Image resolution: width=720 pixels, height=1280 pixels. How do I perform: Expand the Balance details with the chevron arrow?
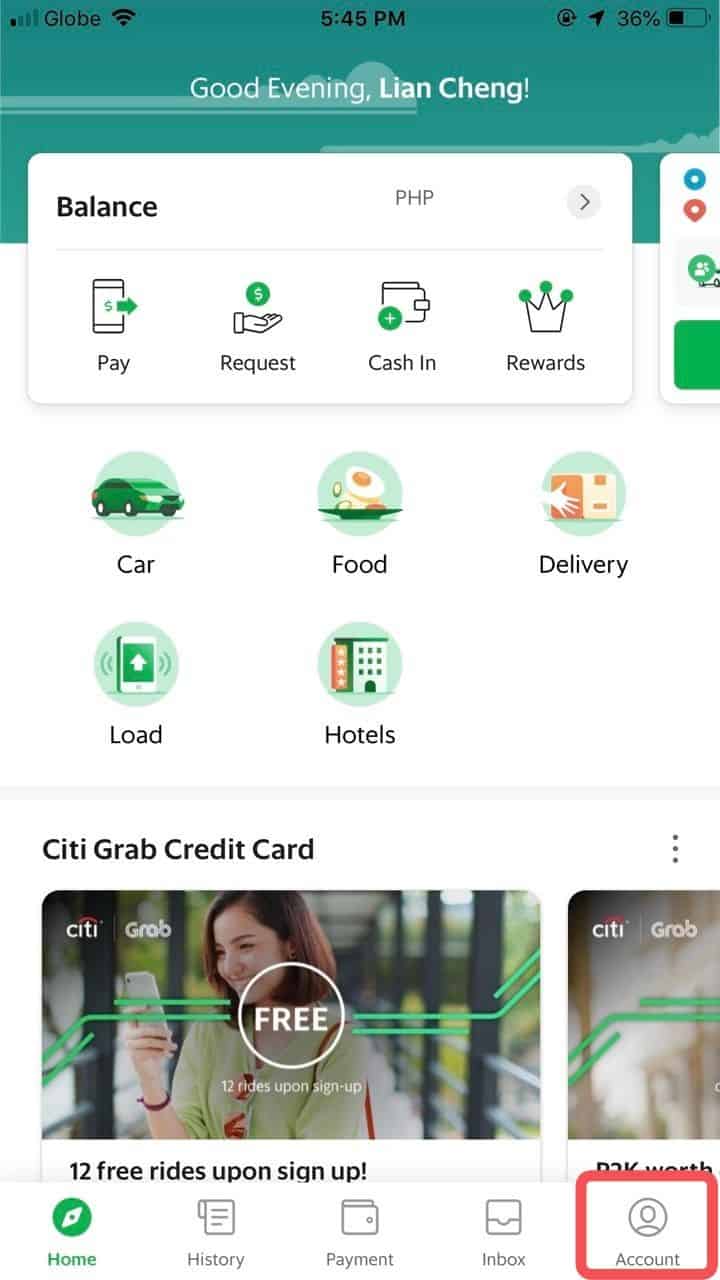[583, 201]
